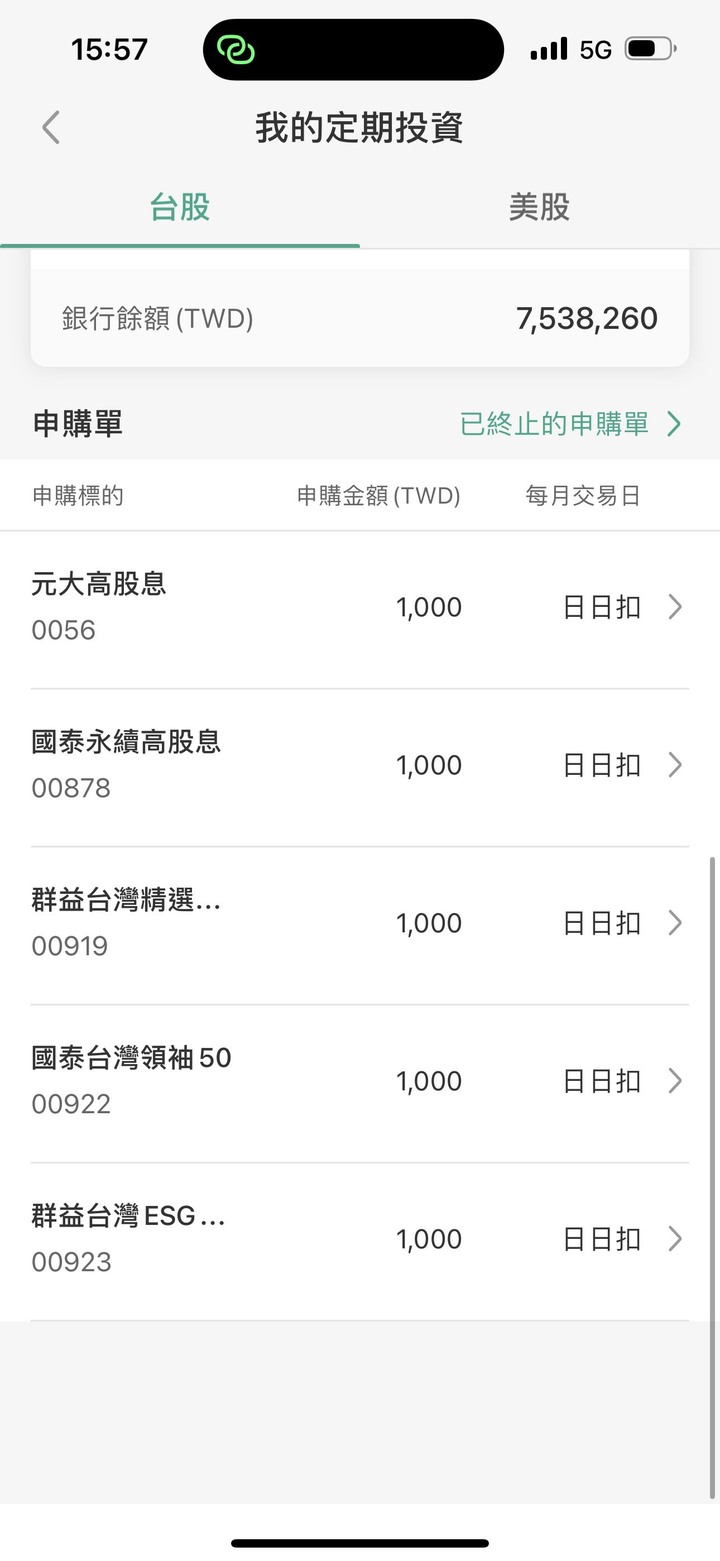This screenshot has width=720, height=1561.
Task: Select the 台股 tab
Action: coord(180,207)
